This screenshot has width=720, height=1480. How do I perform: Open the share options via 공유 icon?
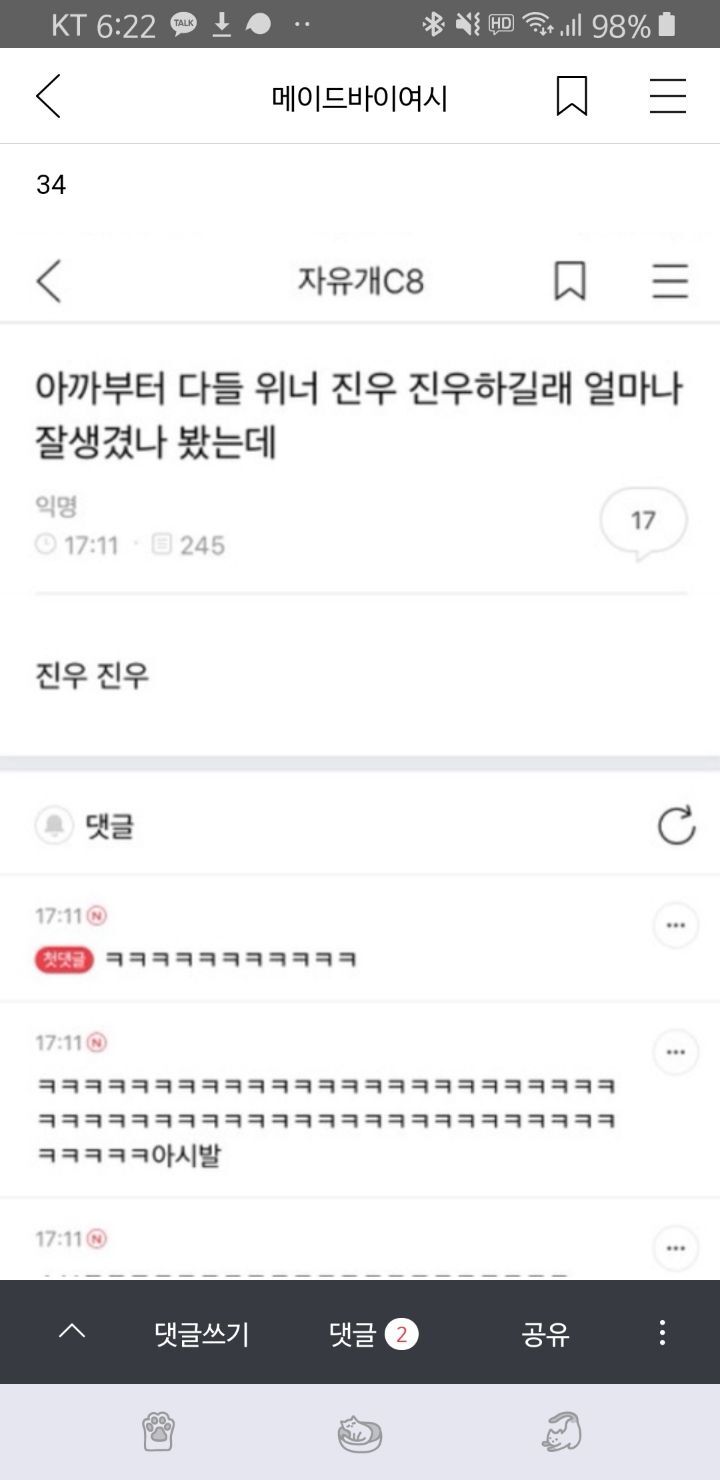click(545, 1333)
